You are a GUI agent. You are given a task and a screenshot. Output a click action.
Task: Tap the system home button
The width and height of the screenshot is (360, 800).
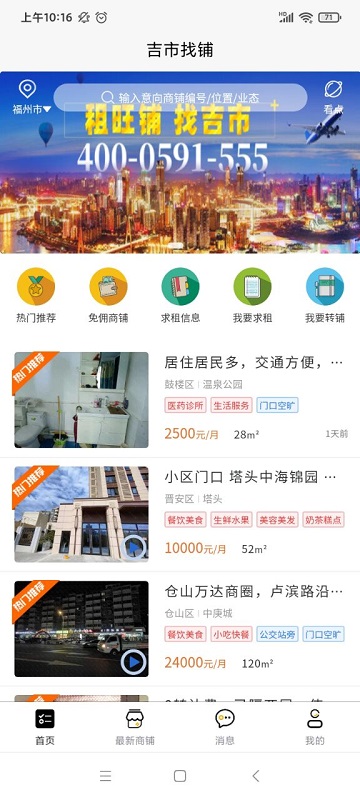(x=180, y=776)
